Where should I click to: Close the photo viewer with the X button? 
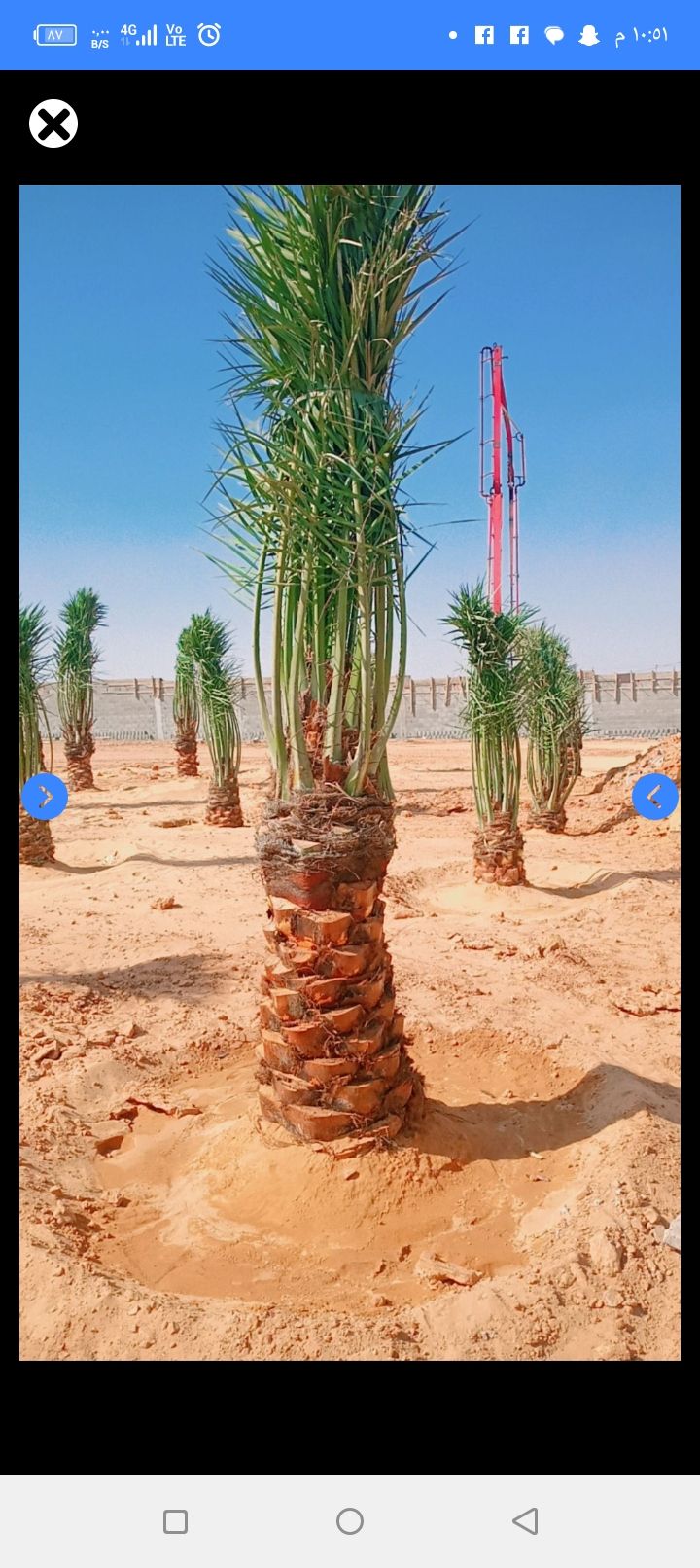coord(53,124)
